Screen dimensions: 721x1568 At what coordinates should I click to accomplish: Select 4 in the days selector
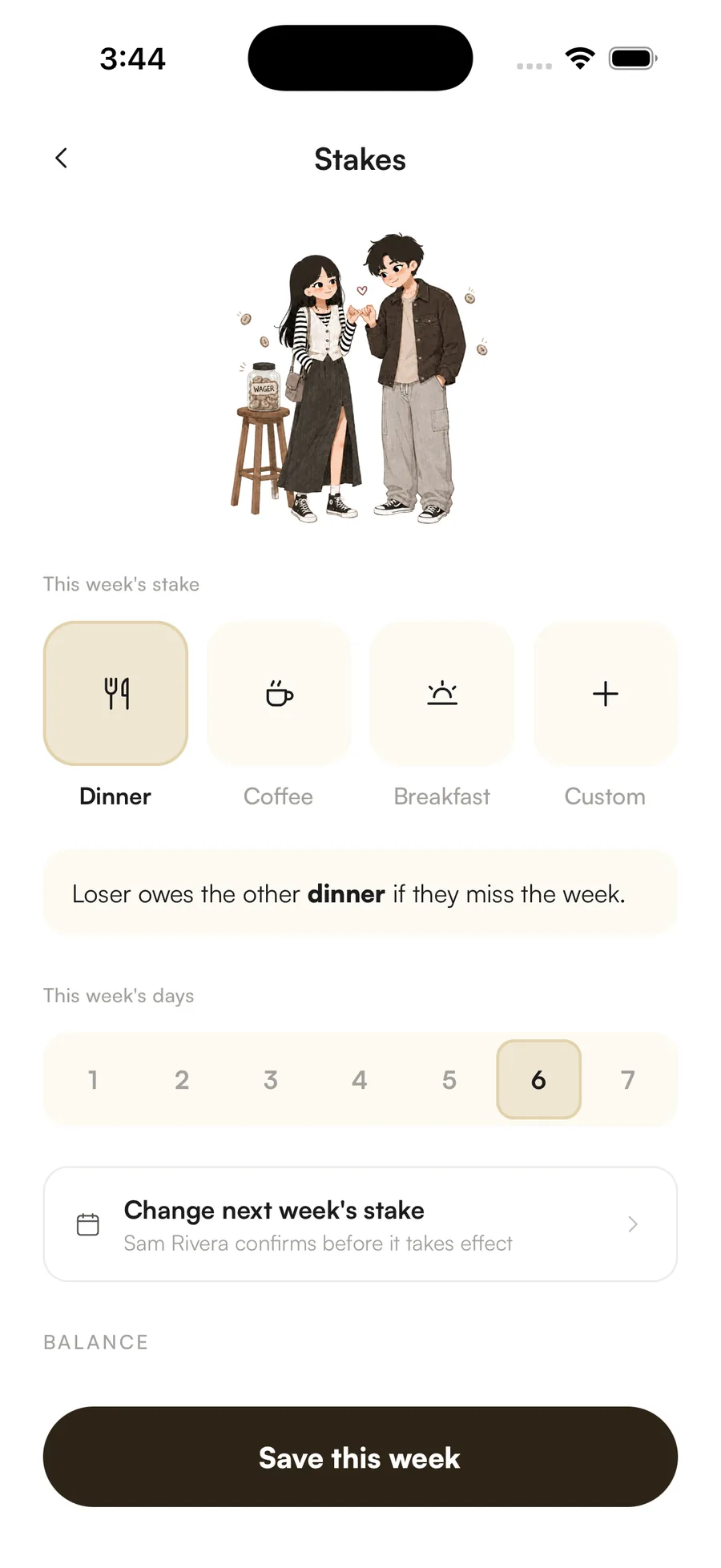coord(360,1079)
